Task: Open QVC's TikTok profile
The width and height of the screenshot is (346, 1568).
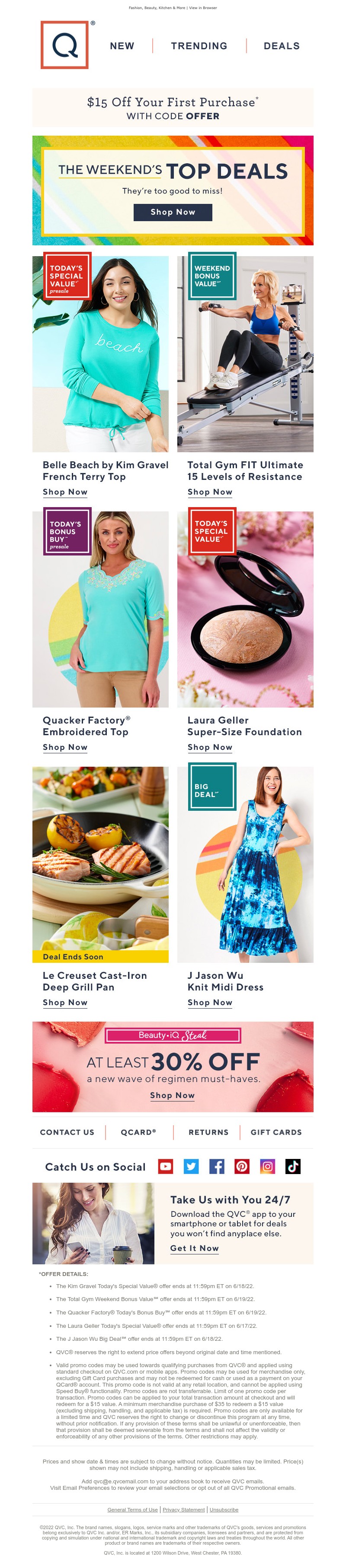Action: click(293, 1166)
